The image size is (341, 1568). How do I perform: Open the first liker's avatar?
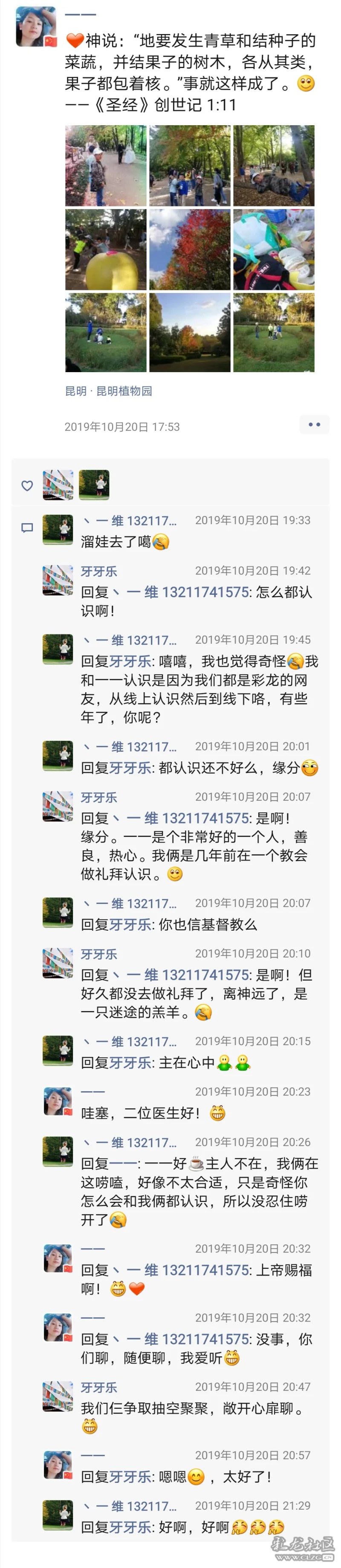(58, 484)
